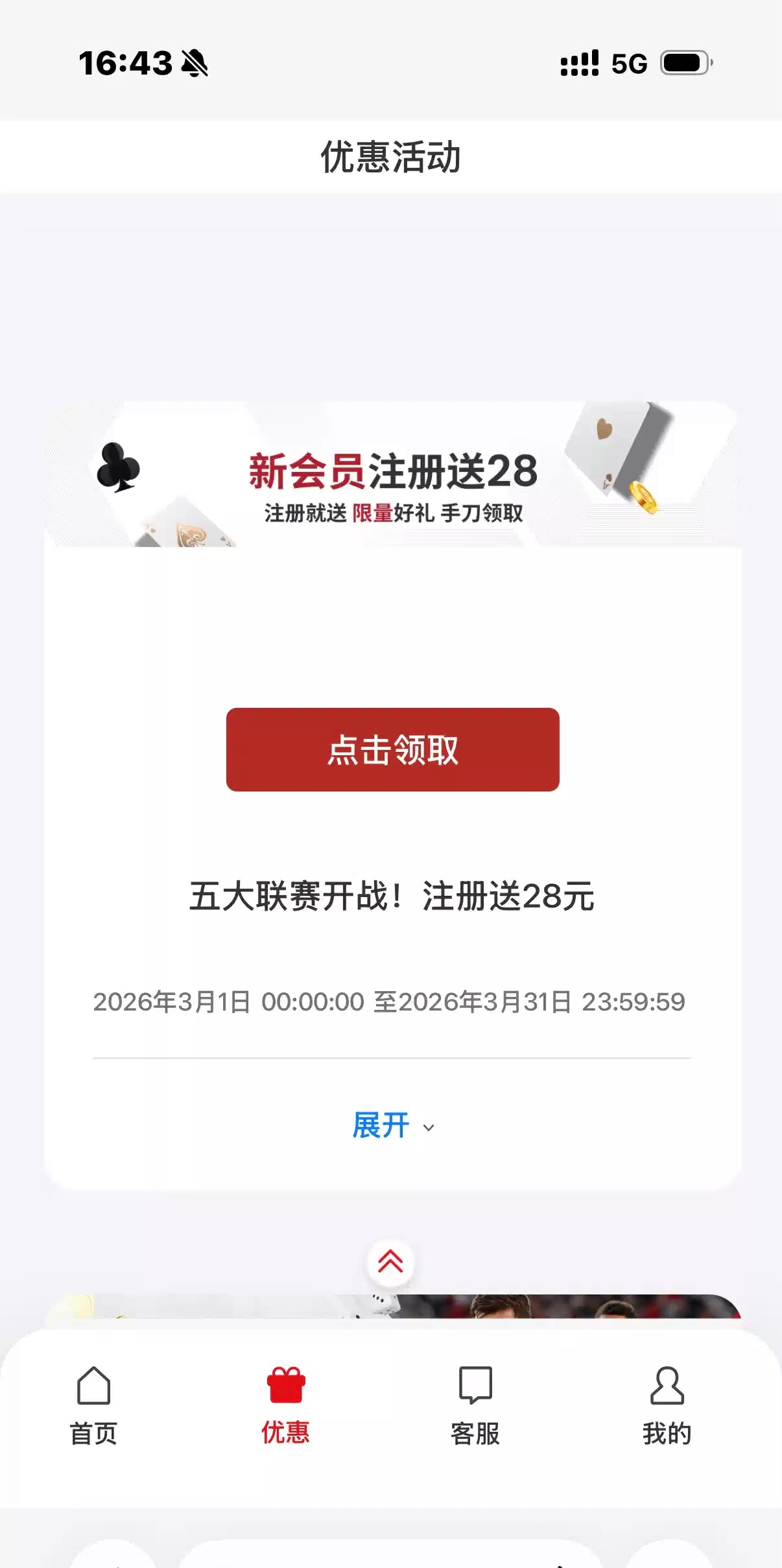Select the 优惠 promotions tab
The image size is (782, 1568).
click(x=285, y=1405)
